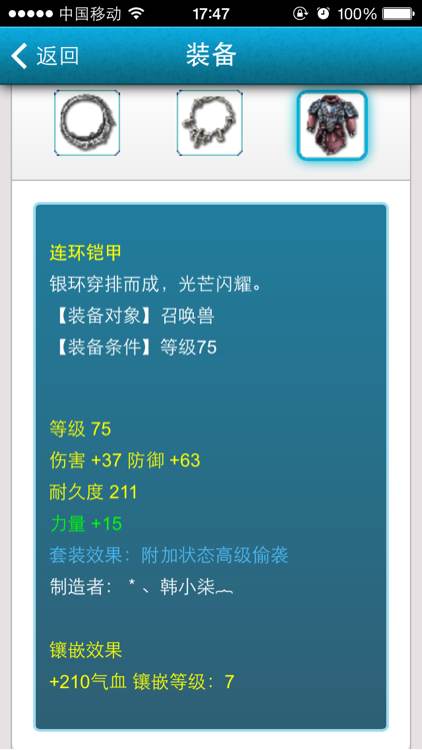Screen dimensions: 422x750
Task: Select the silver chain bracelet equipment thumbnail
Action: click(210, 123)
